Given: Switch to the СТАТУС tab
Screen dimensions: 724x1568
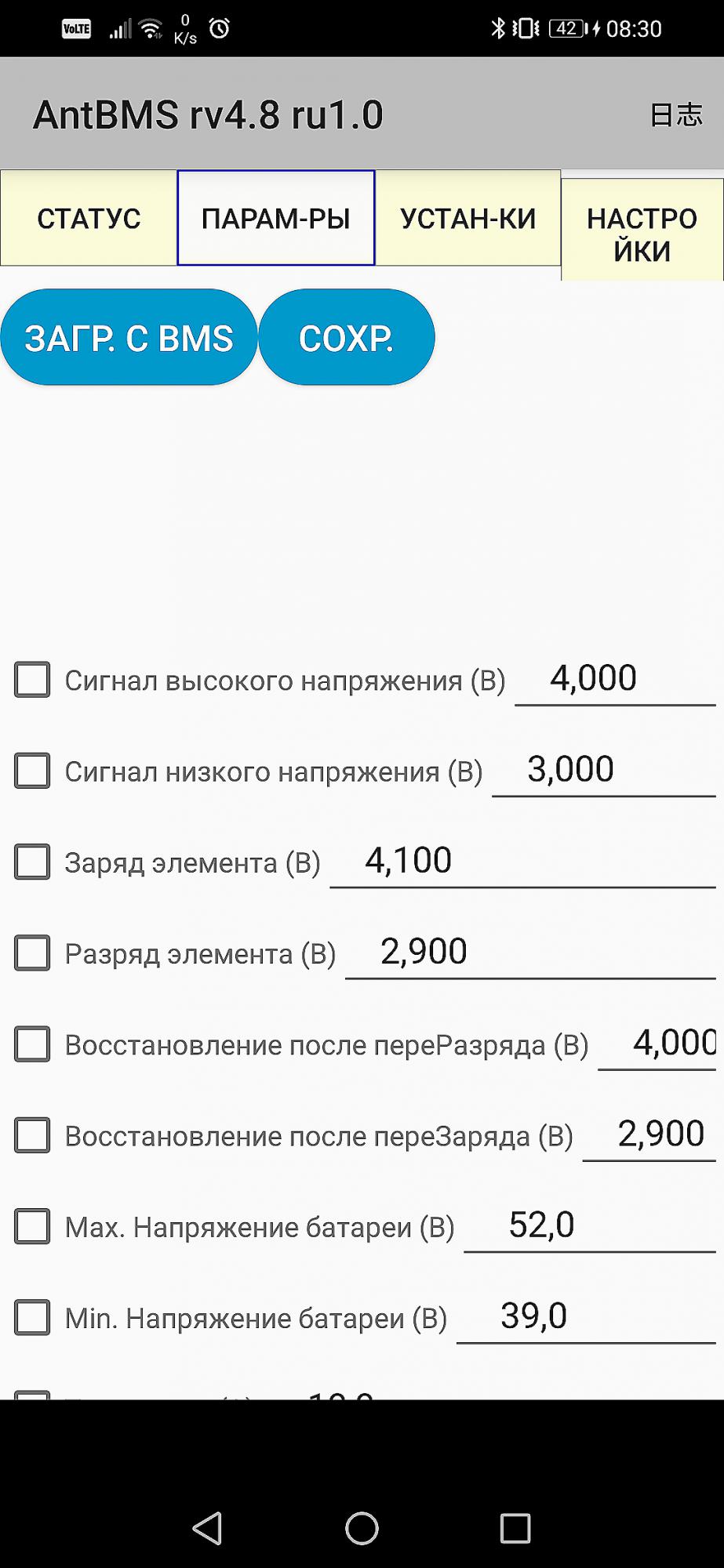Looking at the screenshot, I should (89, 218).
